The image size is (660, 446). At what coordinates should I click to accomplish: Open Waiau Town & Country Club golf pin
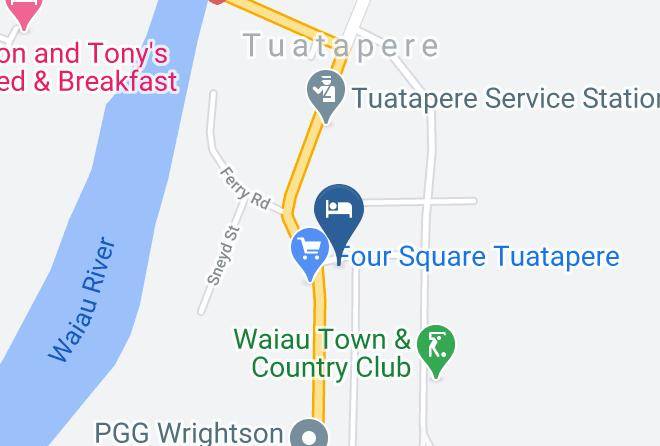click(436, 351)
